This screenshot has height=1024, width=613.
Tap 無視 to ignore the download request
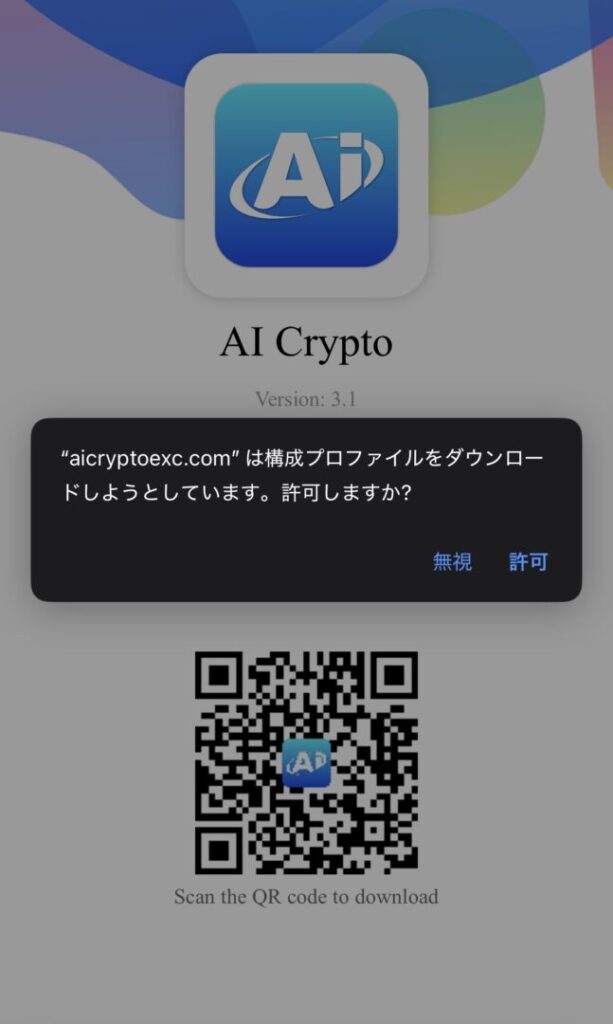tap(452, 562)
